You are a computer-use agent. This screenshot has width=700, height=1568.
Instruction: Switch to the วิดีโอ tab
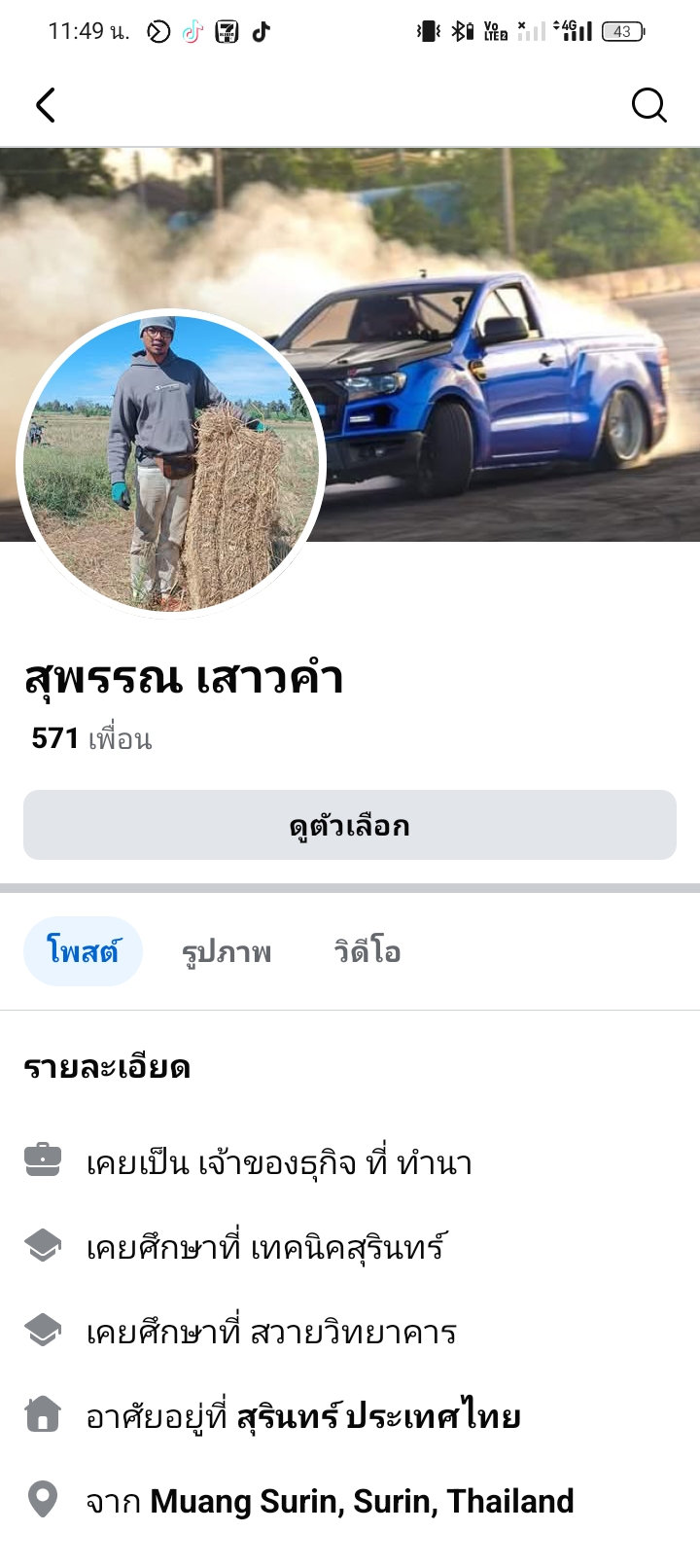[367, 951]
